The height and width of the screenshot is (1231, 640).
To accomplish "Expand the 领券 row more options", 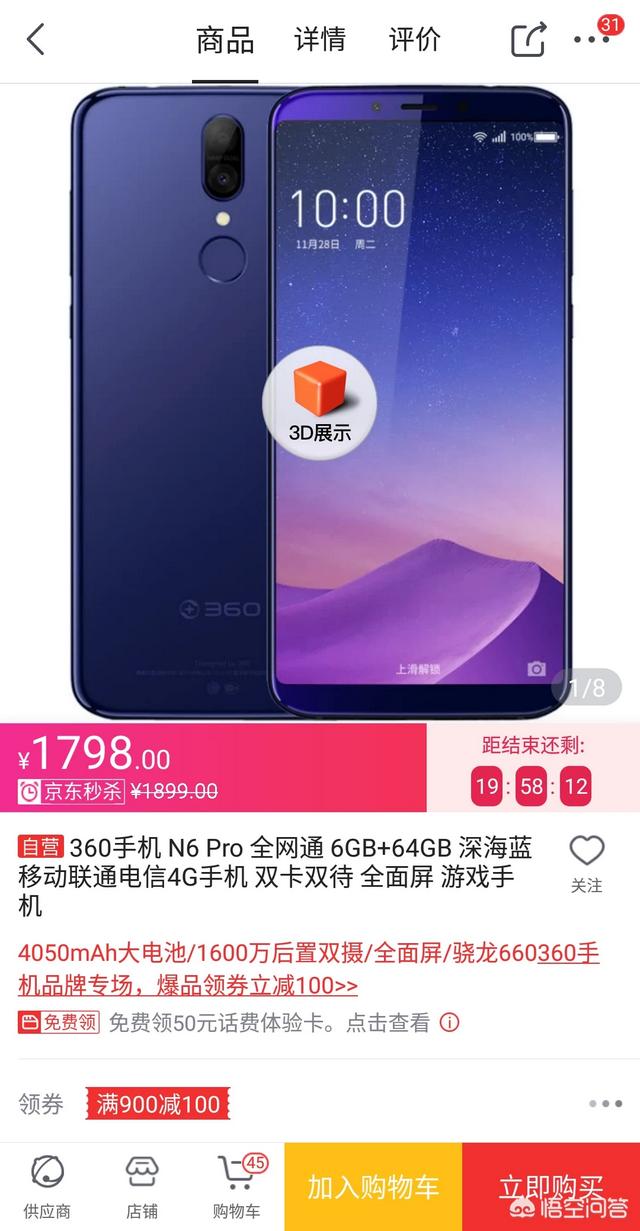I will click(605, 1104).
